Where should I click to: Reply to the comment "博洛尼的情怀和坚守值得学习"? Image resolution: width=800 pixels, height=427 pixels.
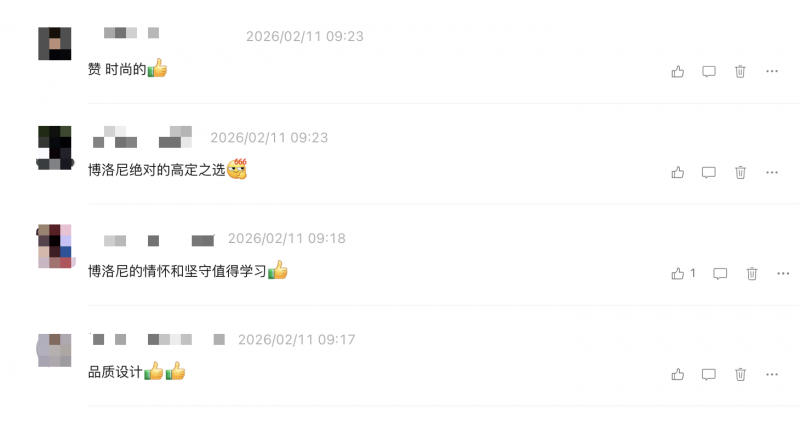click(x=720, y=273)
